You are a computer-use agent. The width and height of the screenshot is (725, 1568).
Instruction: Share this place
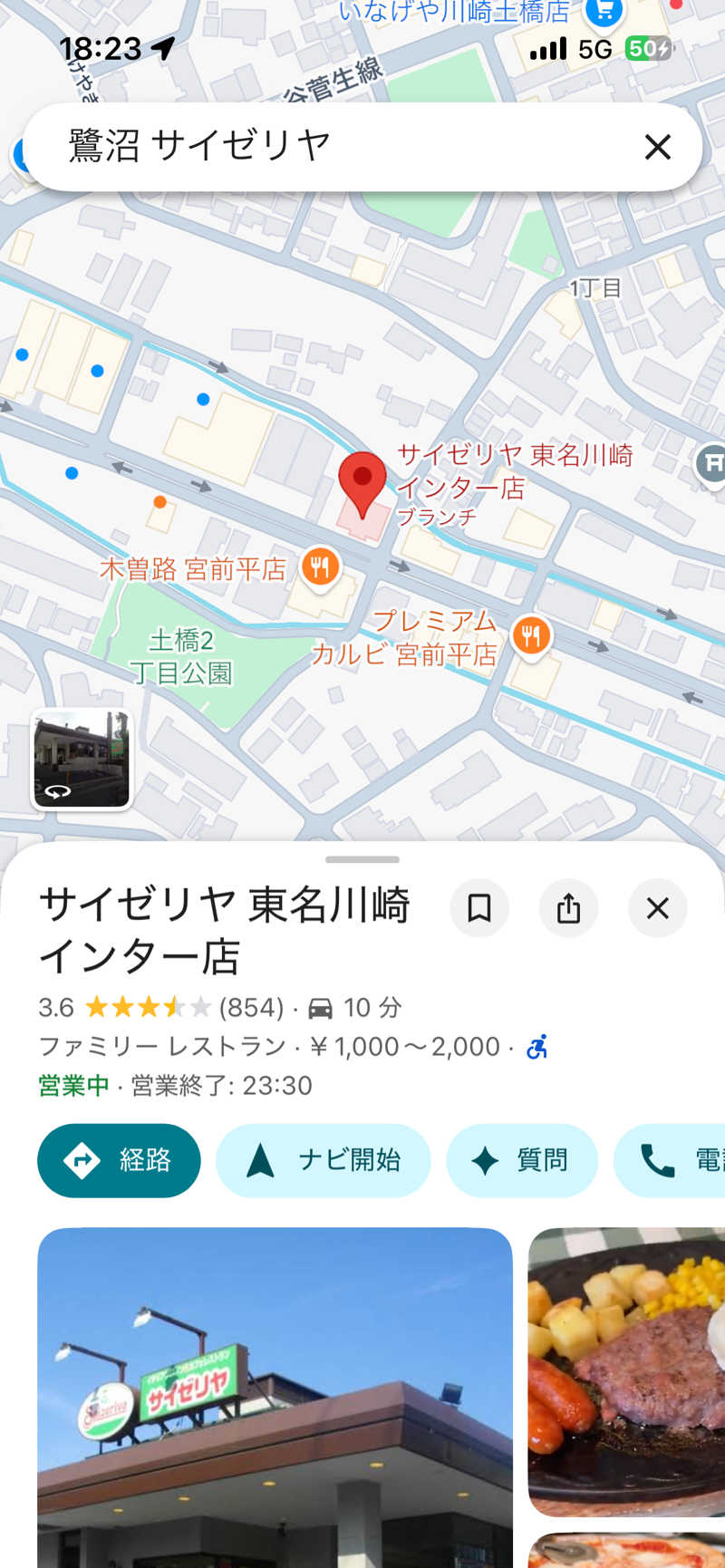tap(568, 907)
